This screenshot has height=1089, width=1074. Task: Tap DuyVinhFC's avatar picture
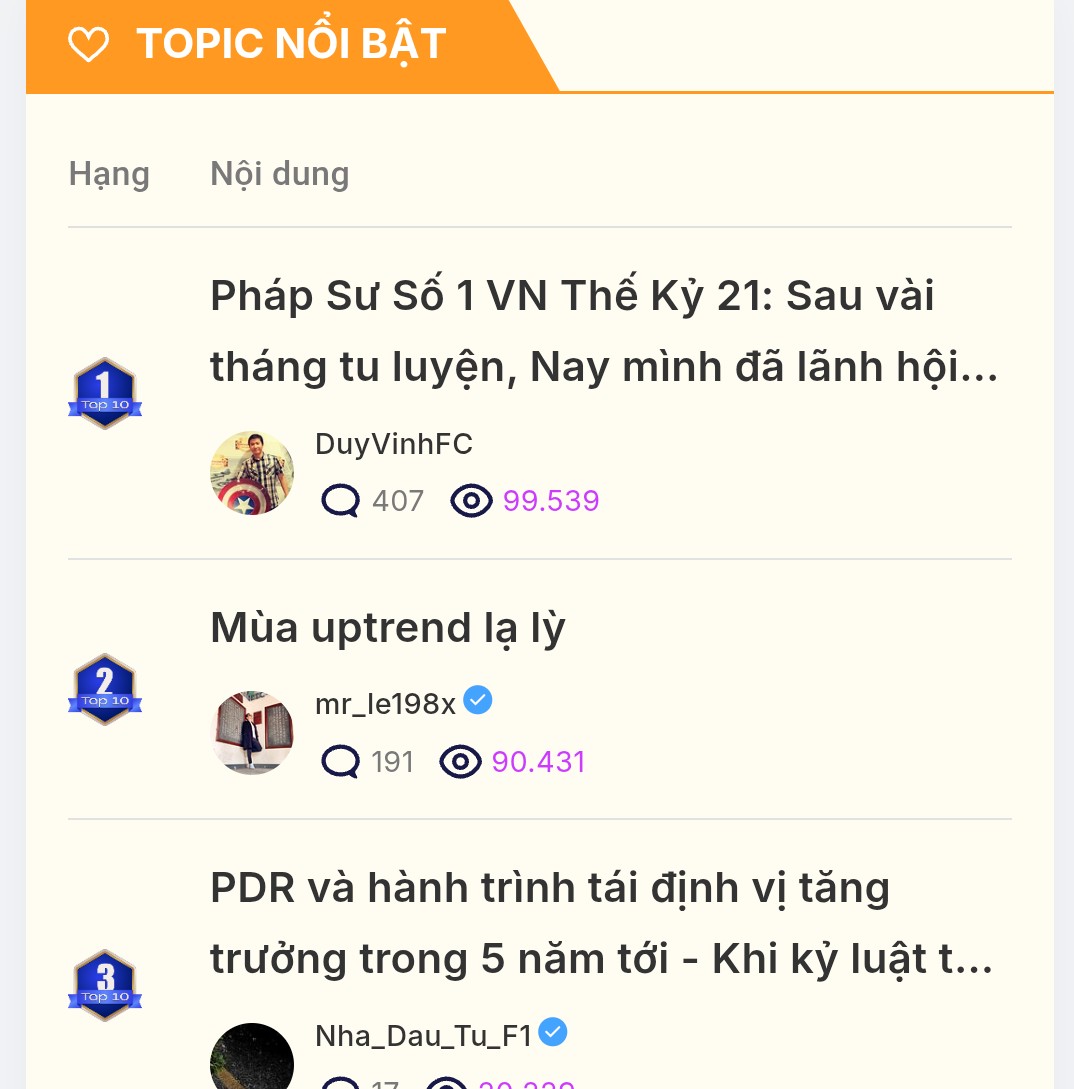click(x=252, y=473)
